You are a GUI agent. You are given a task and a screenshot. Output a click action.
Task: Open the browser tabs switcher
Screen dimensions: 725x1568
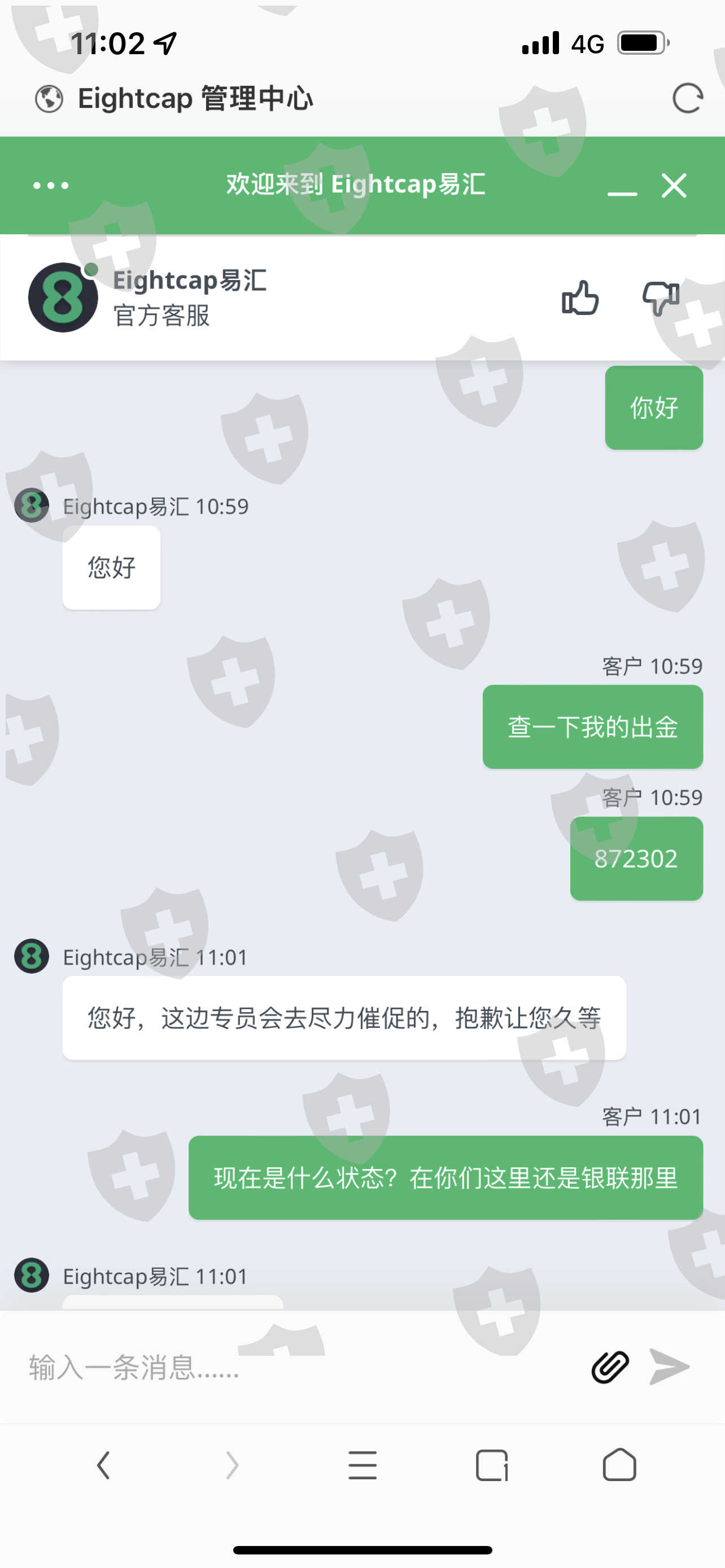491,1465
